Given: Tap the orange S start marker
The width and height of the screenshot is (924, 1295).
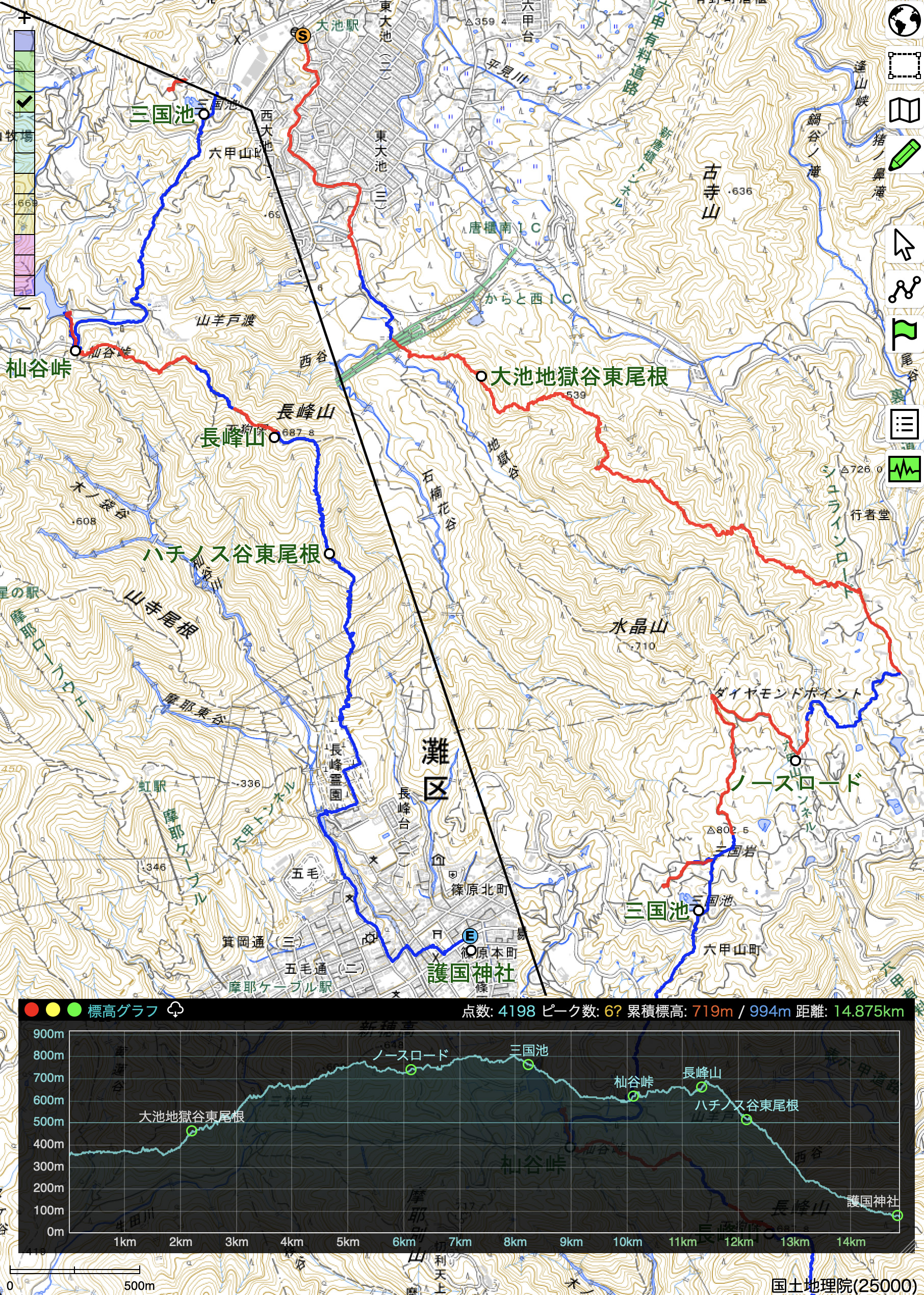Looking at the screenshot, I should coord(303,36).
